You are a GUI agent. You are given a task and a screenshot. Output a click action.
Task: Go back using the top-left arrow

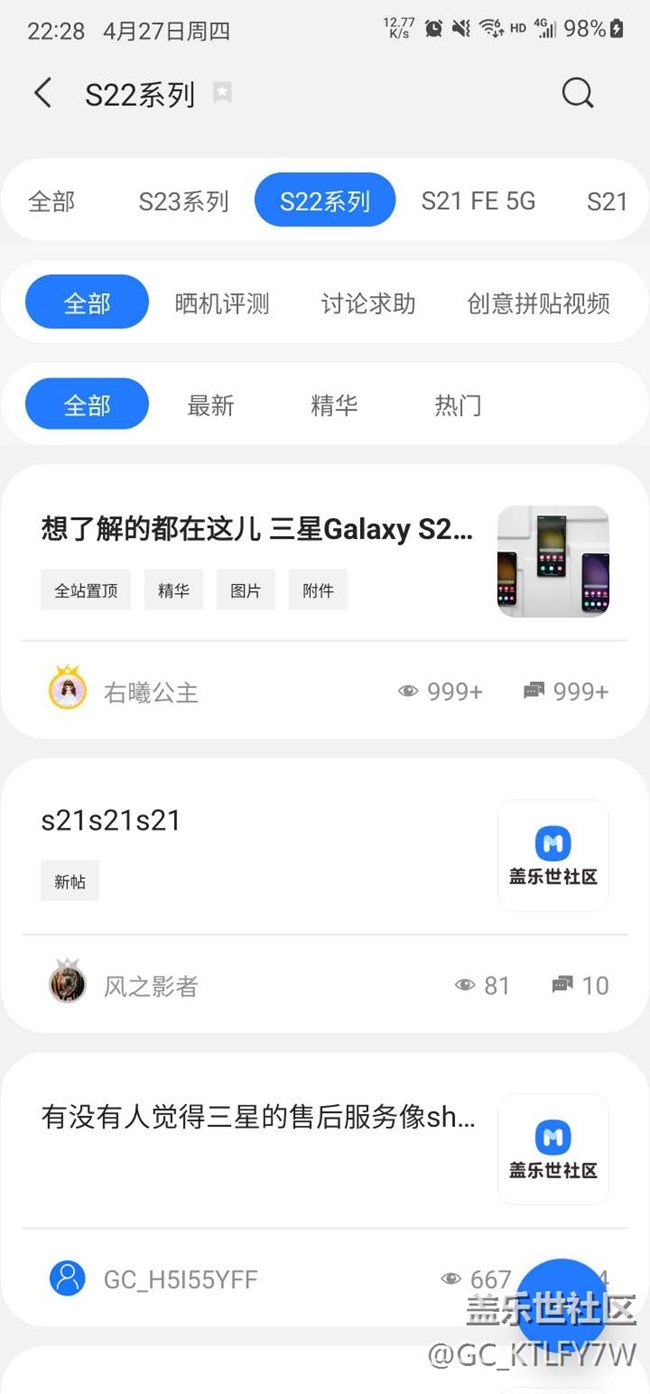(x=42, y=94)
